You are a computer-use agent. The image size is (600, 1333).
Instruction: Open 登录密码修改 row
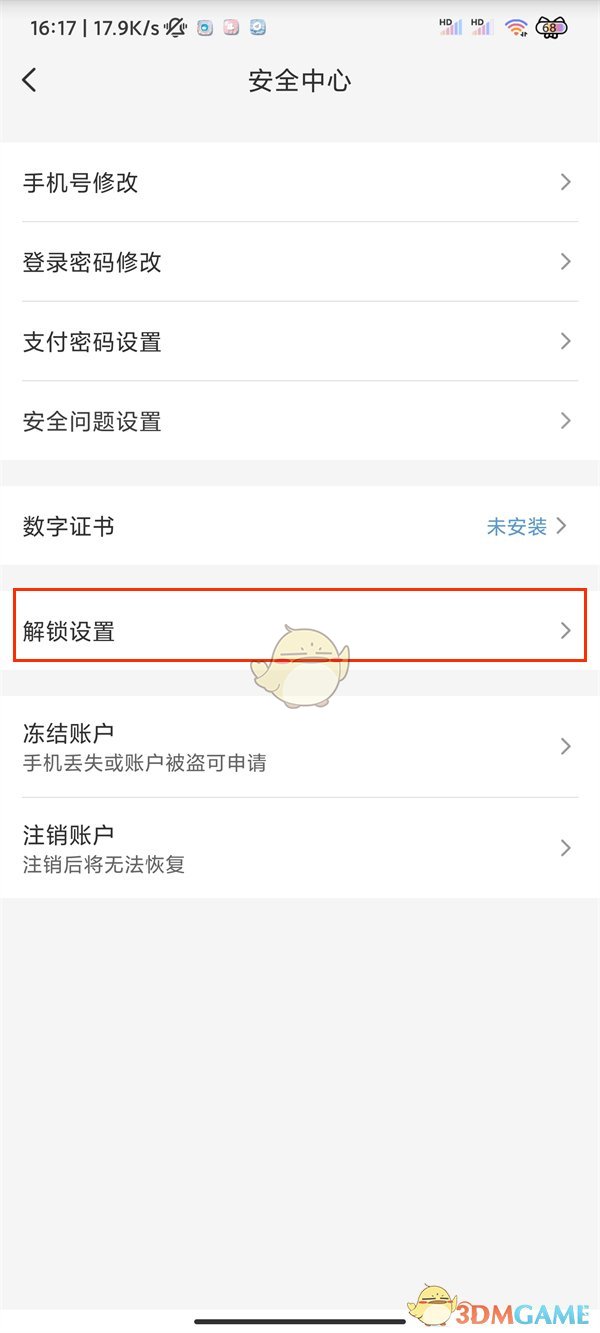(300, 262)
